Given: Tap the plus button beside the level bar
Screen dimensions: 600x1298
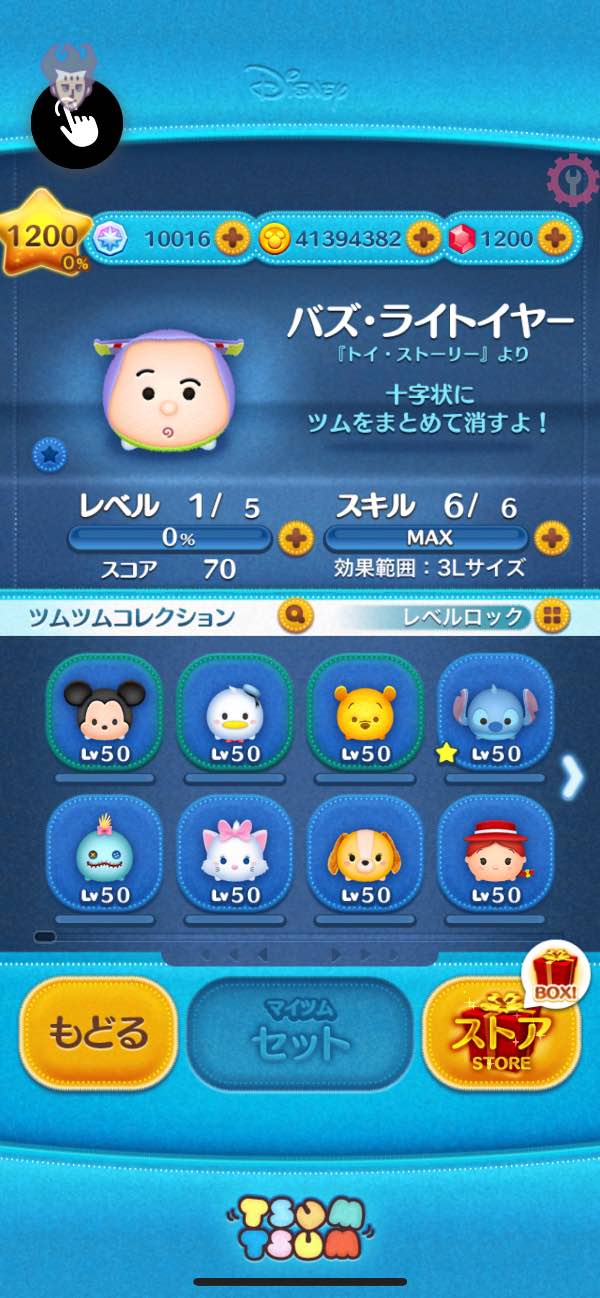Looking at the screenshot, I should (295, 538).
